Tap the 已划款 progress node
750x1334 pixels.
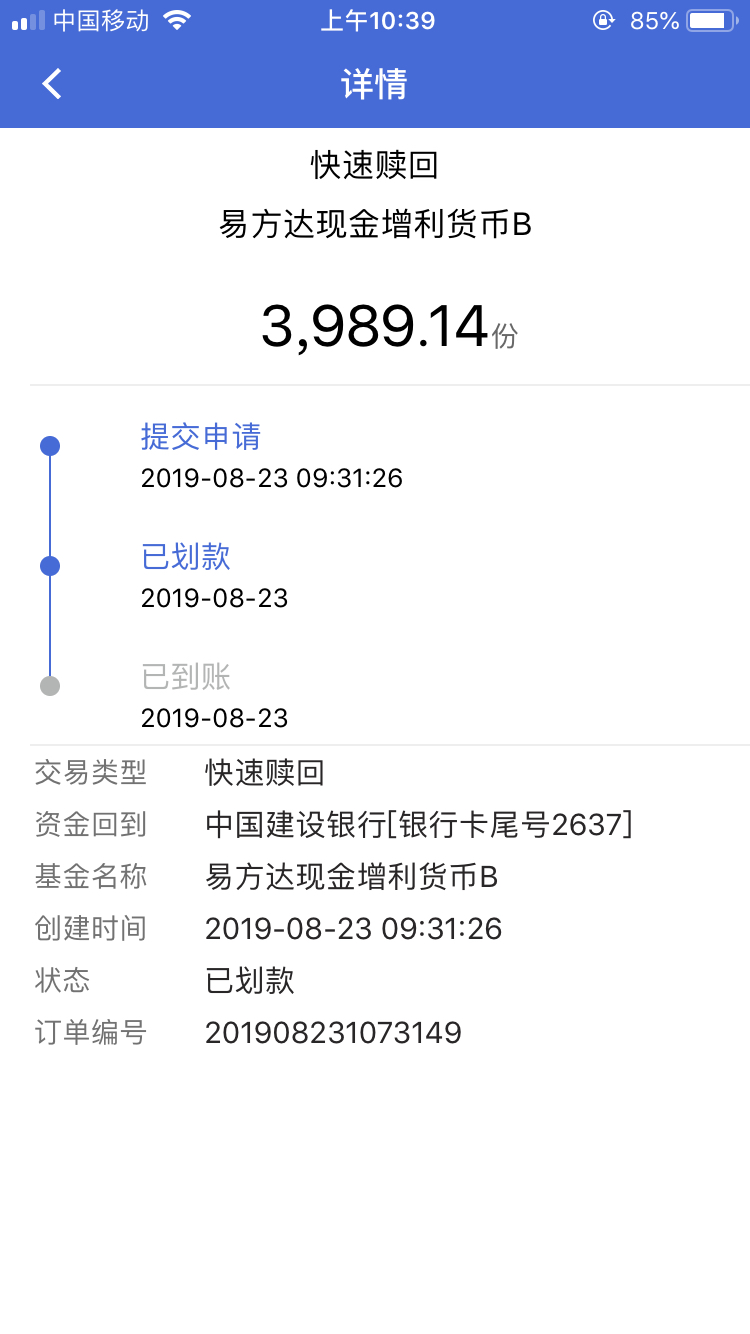pos(50,565)
